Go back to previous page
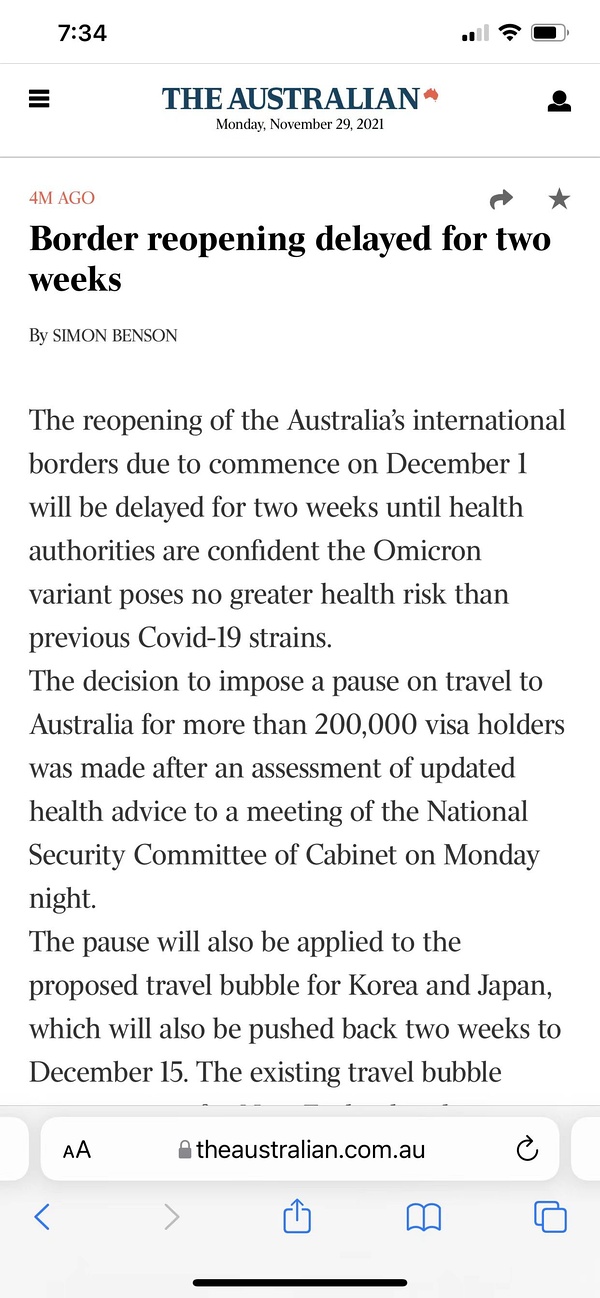The image size is (600, 1298). (x=42, y=1216)
